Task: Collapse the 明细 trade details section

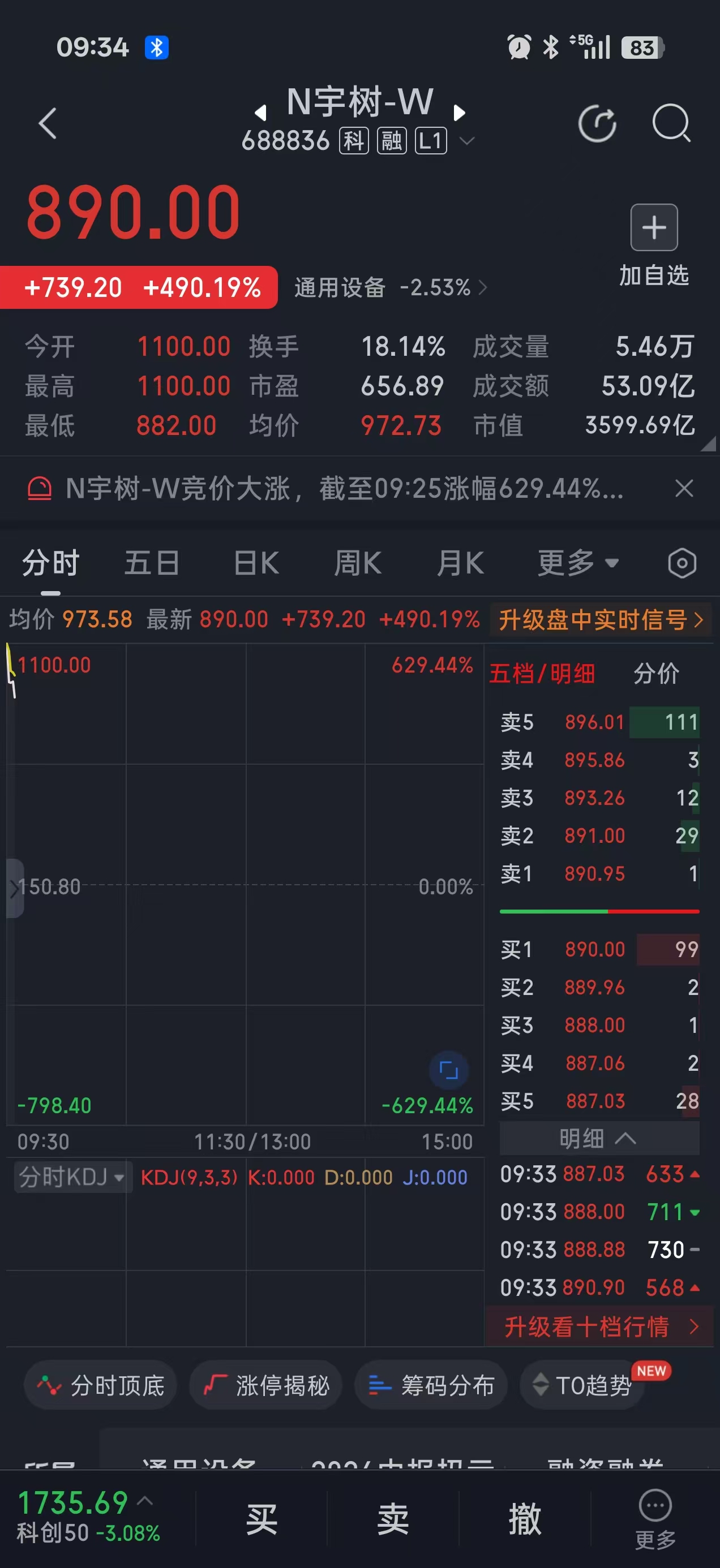Action: coord(599,1138)
